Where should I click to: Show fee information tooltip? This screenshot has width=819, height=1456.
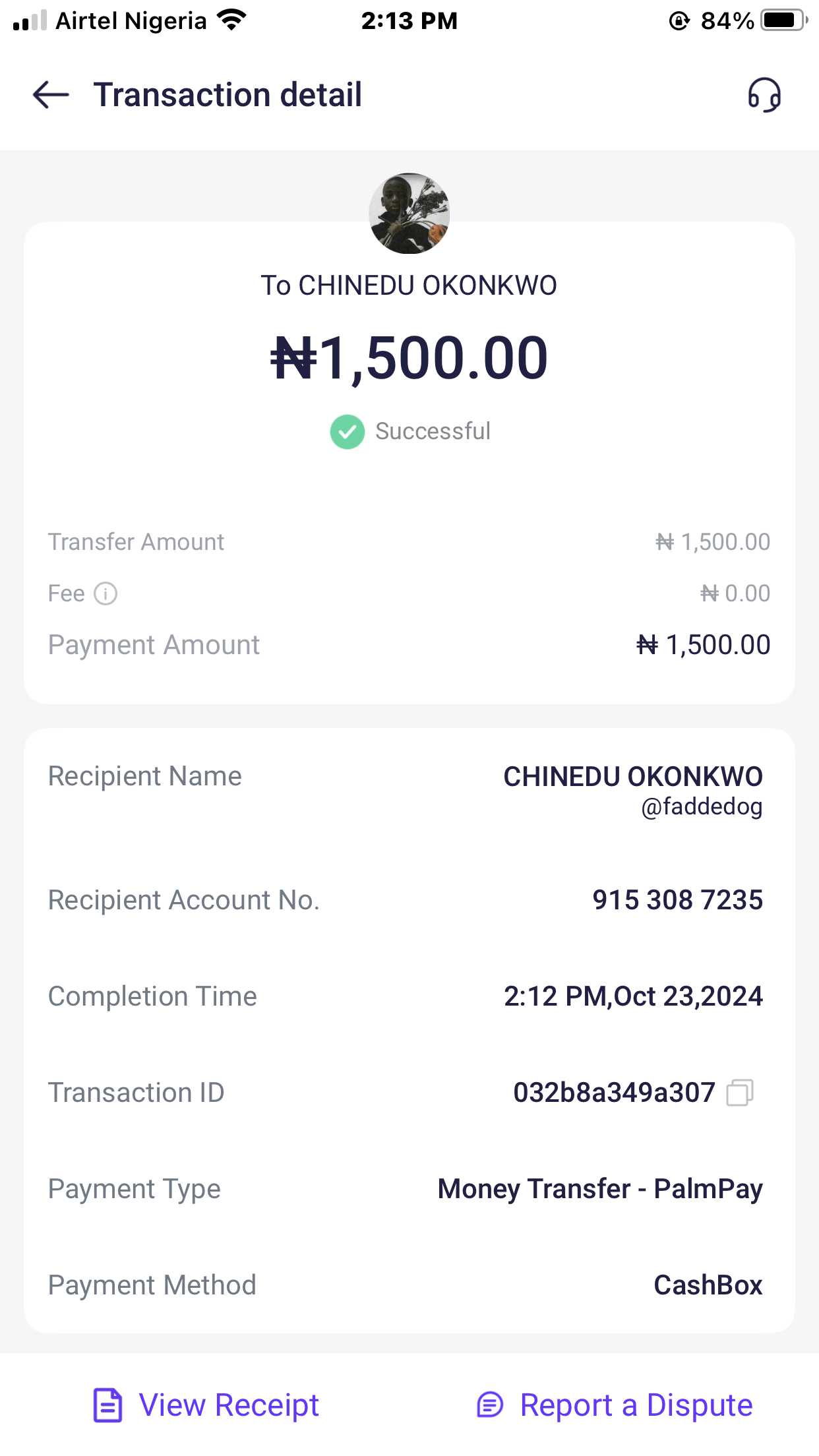(106, 593)
